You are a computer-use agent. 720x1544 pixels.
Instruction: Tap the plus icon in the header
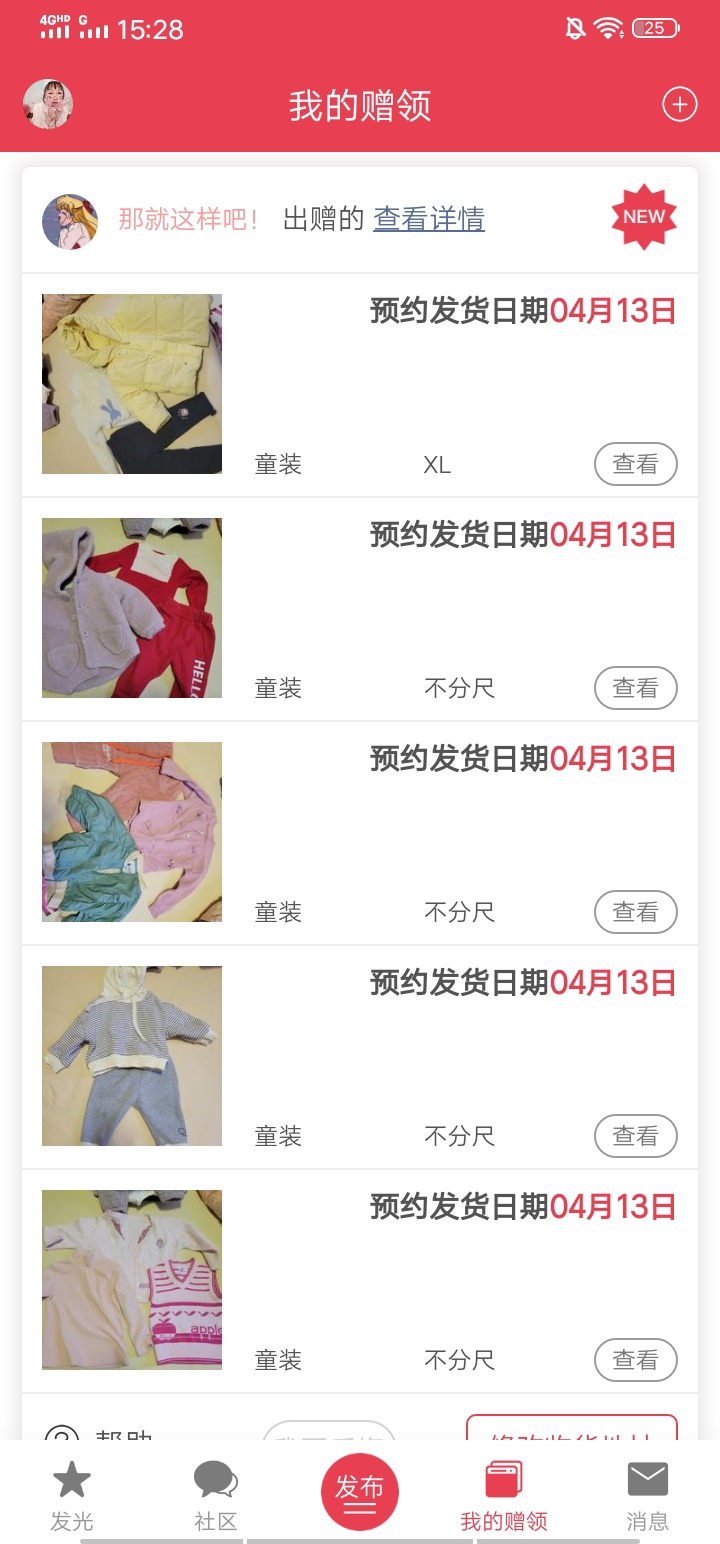pyautogui.click(x=679, y=104)
